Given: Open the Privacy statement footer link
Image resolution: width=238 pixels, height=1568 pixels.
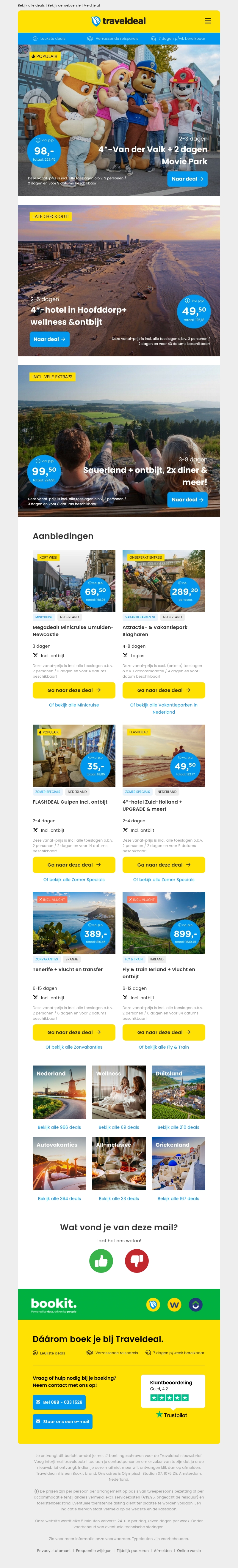Looking at the screenshot, I should pos(54,1551).
